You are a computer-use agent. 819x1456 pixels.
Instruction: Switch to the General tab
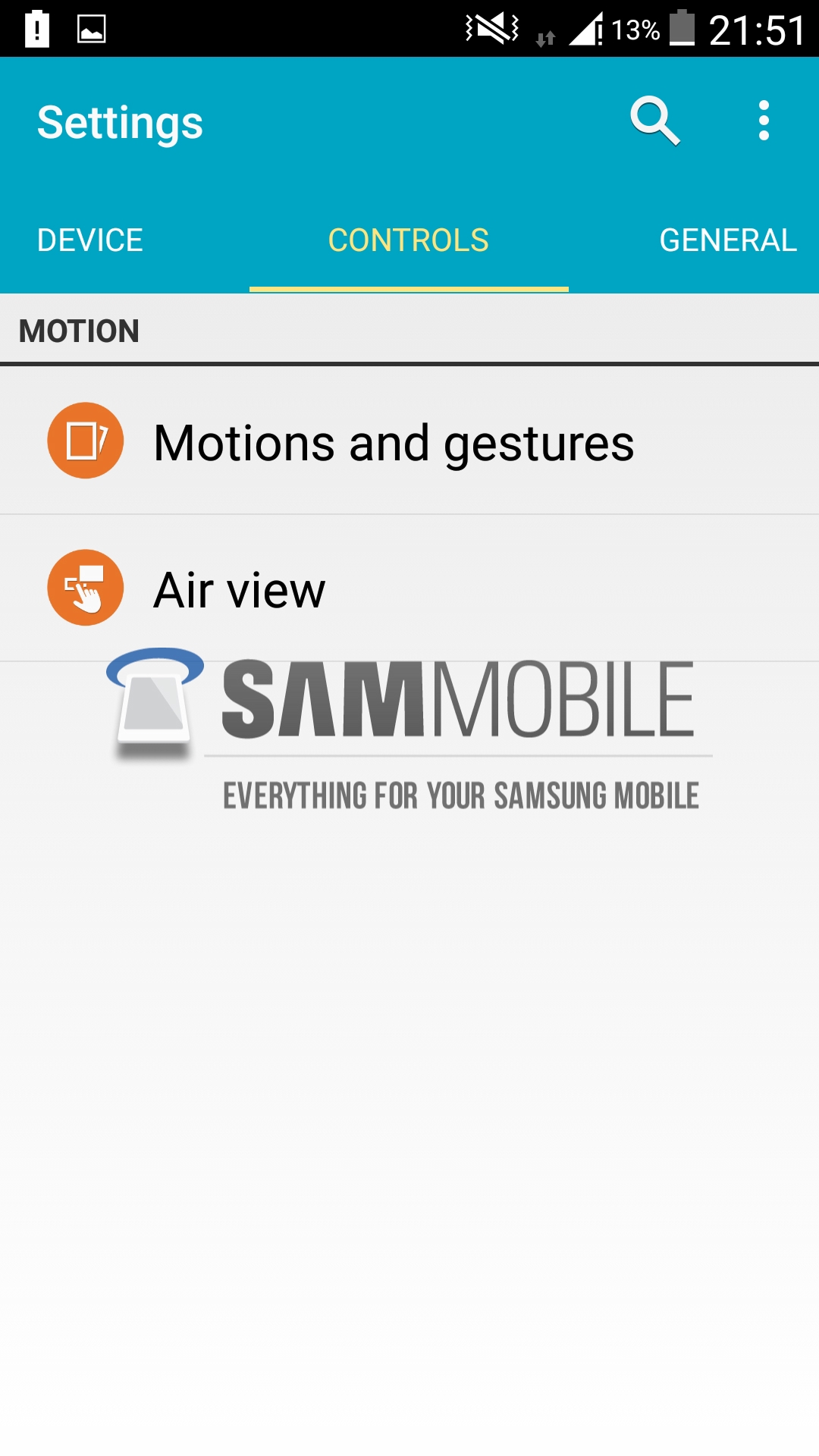point(726,240)
